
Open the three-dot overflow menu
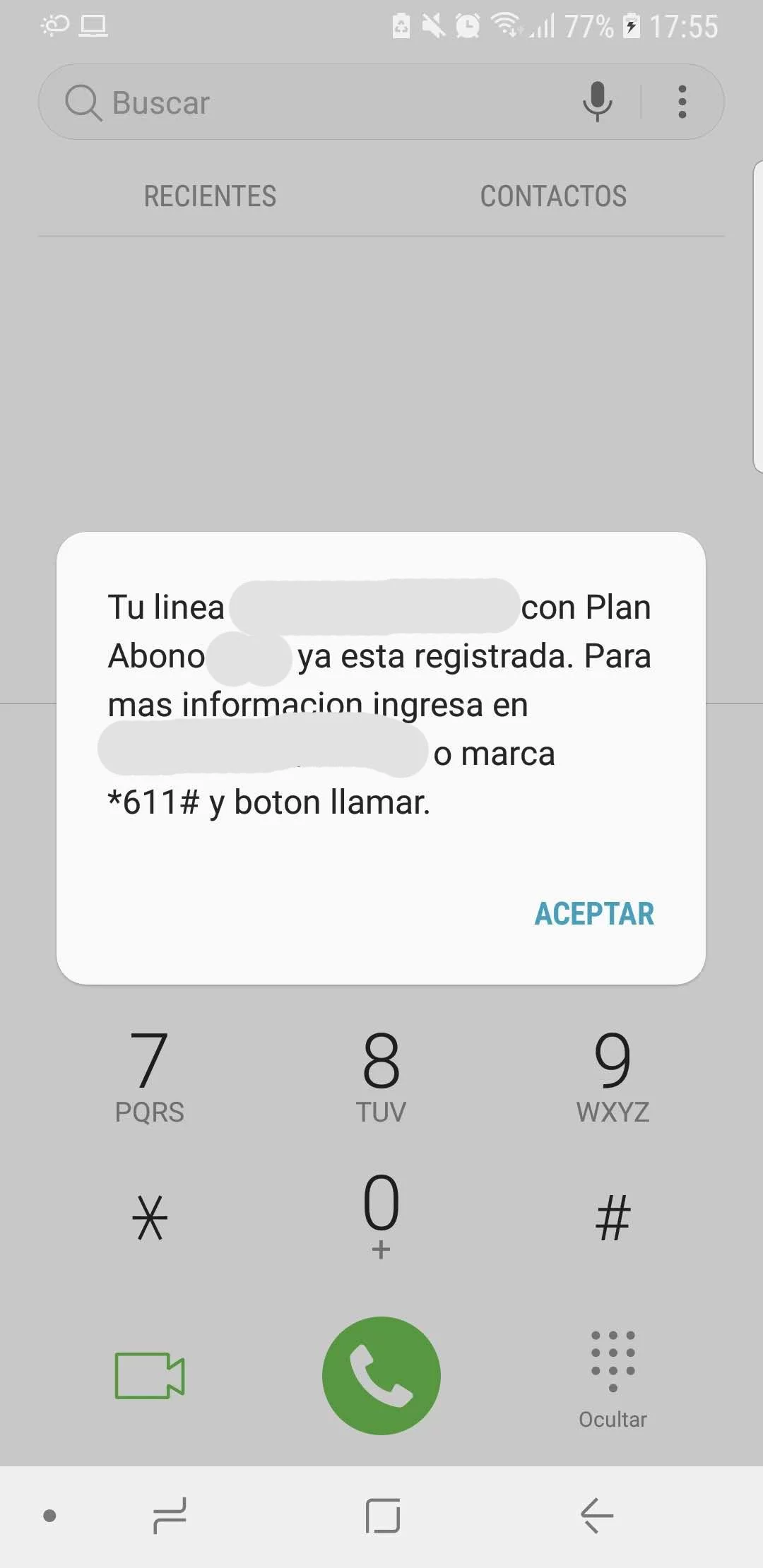(x=682, y=102)
